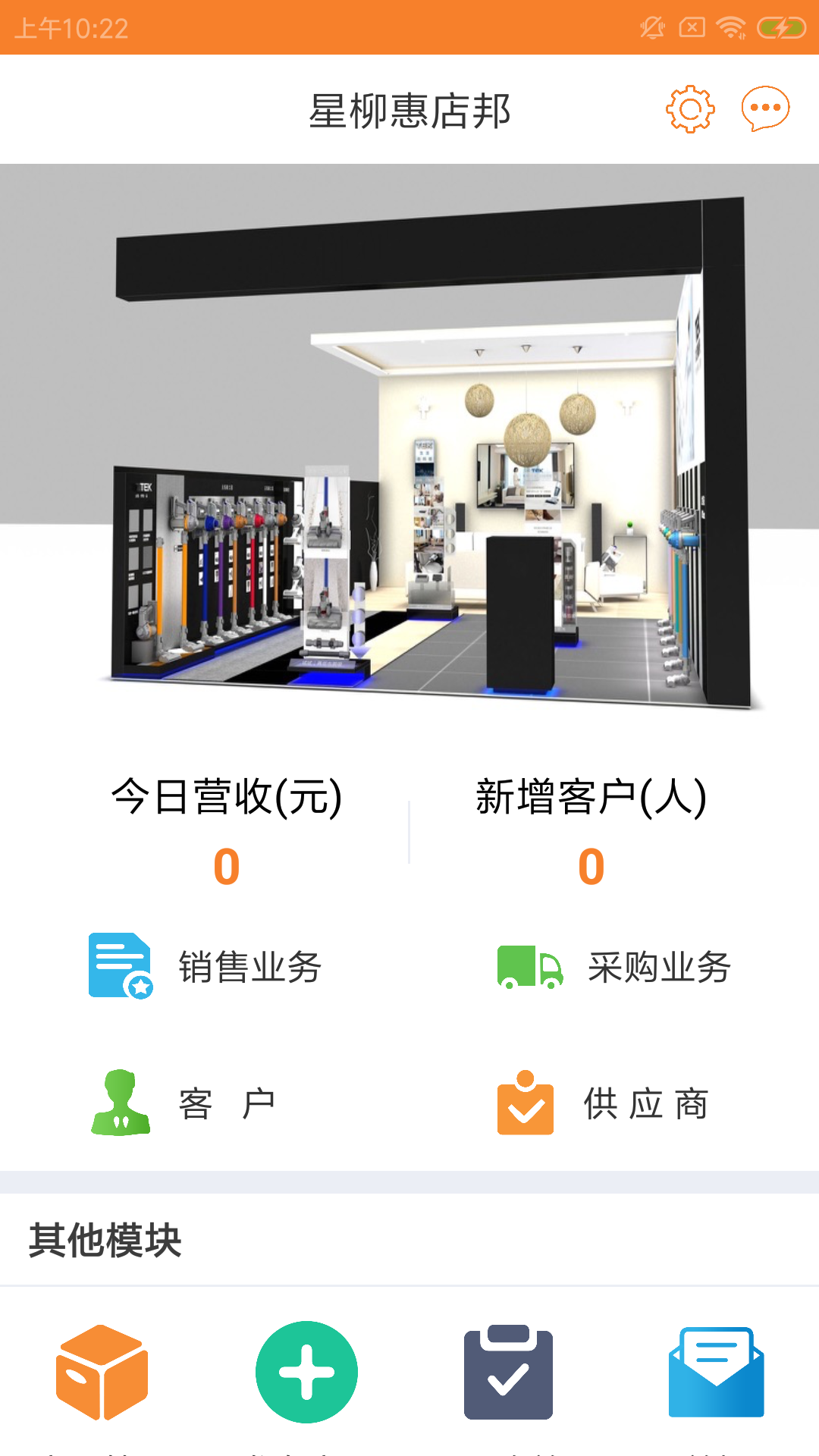Open the 采购业务 green truck icon
Image resolution: width=819 pixels, height=1456 pixels.
click(x=529, y=965)
